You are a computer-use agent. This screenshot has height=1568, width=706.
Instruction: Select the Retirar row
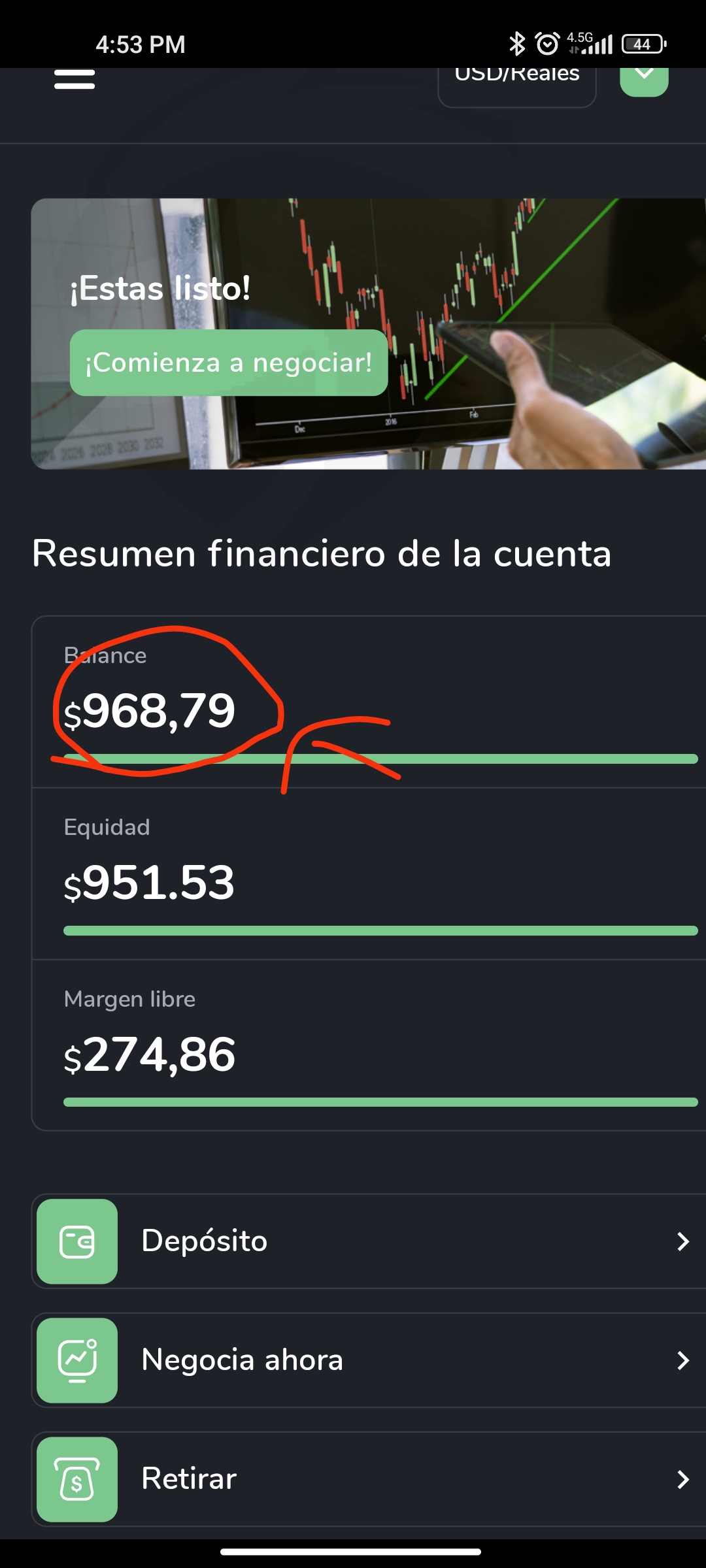[x=369, y=1479]
